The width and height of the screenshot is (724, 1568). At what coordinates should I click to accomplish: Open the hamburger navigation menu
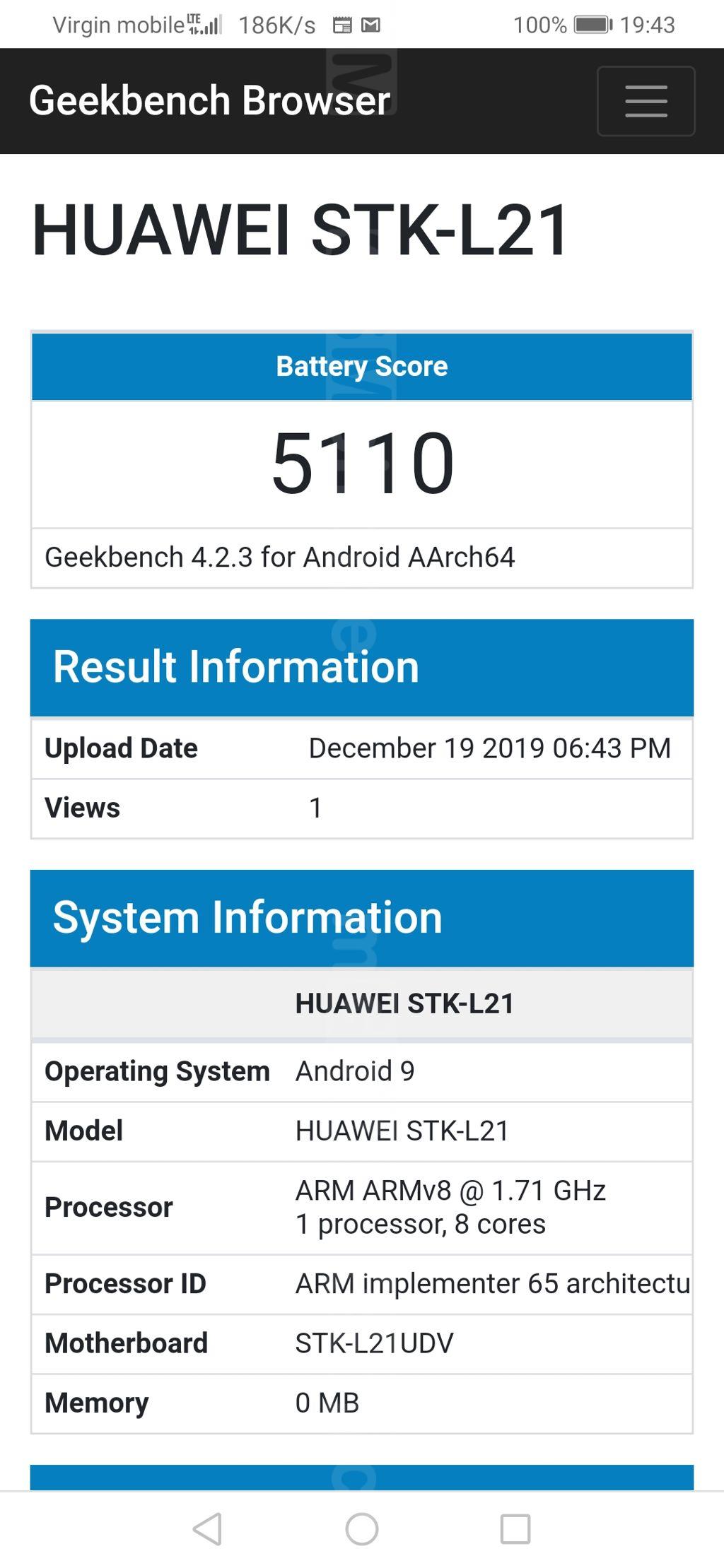point(646,101)
